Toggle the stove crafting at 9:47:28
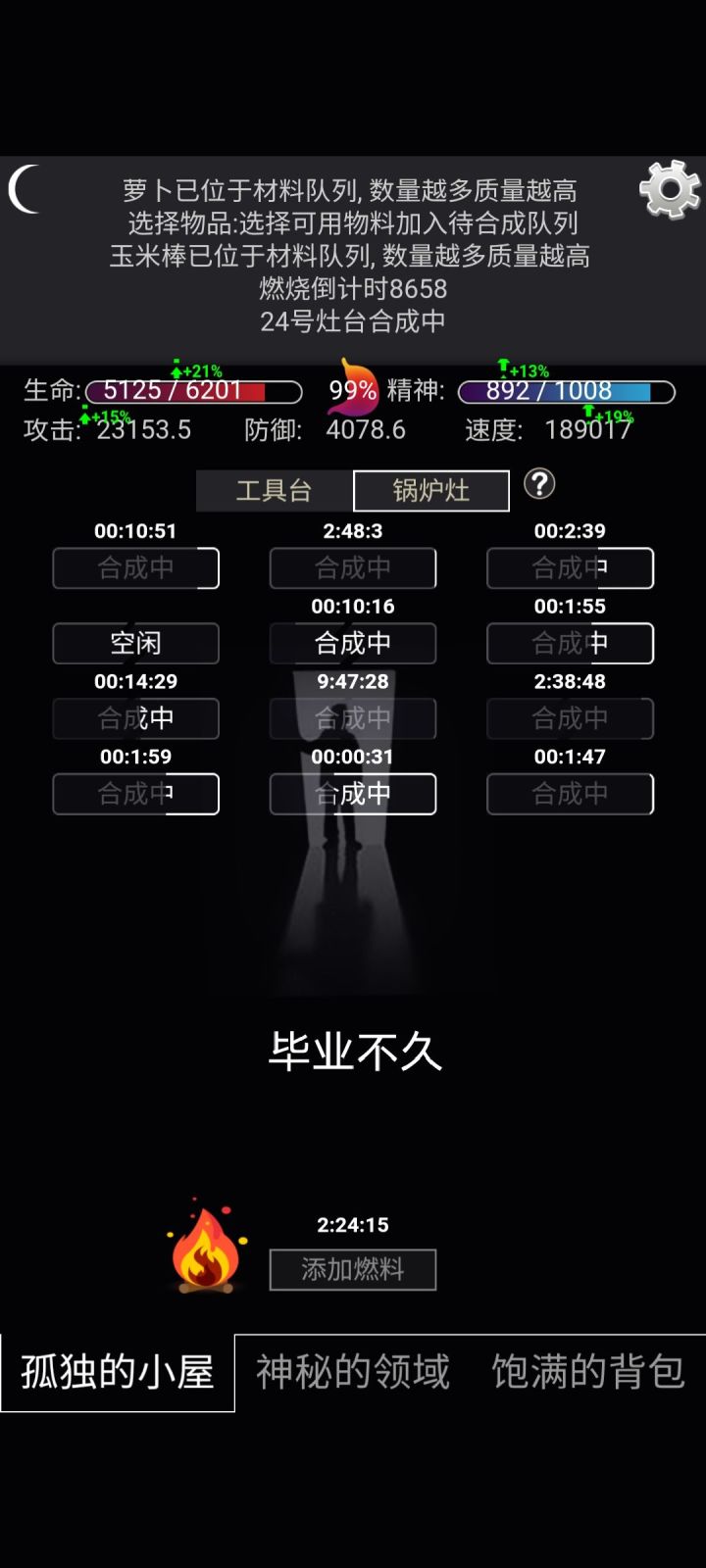The width and height of the screenshot is (706, 1568). coord(352,718)
